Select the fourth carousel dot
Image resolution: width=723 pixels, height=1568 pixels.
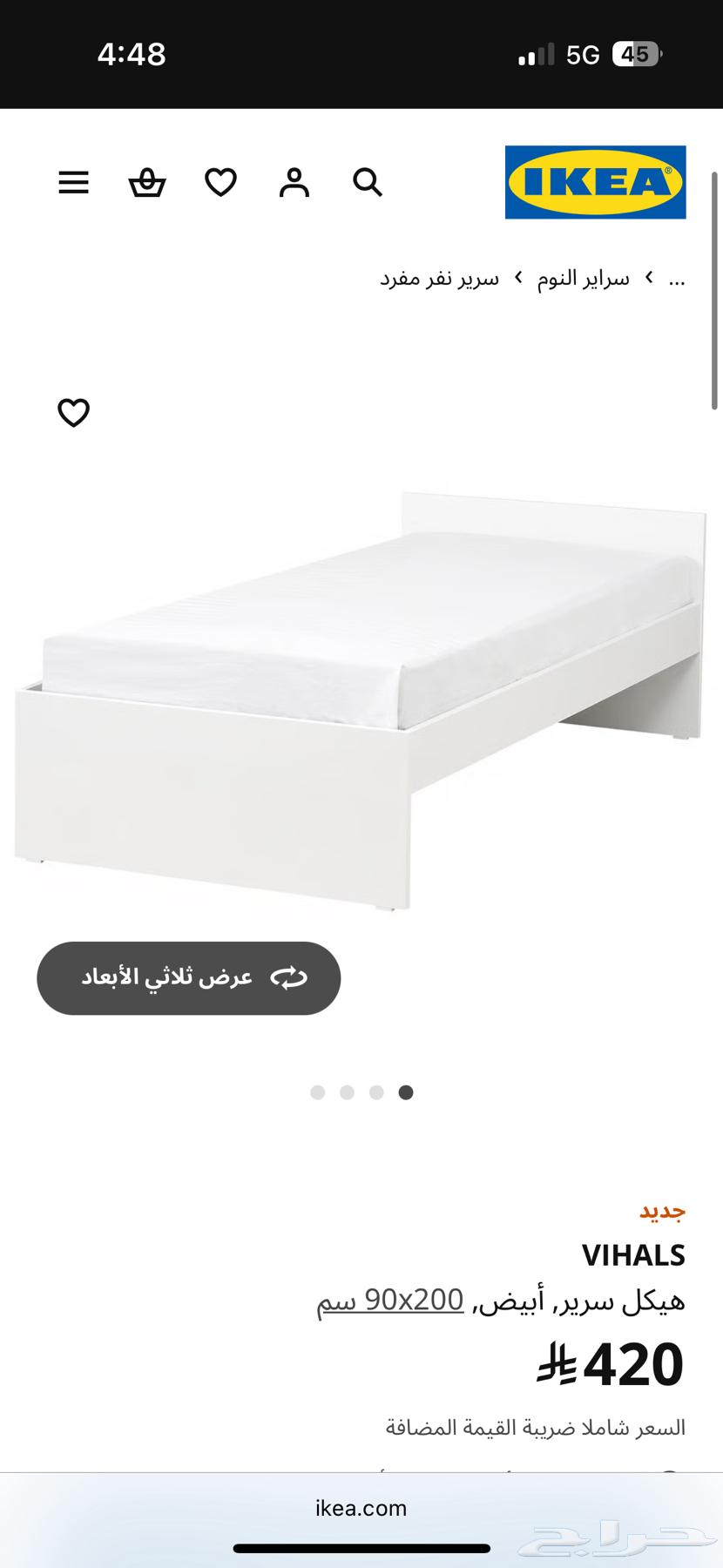[405, 1092]
